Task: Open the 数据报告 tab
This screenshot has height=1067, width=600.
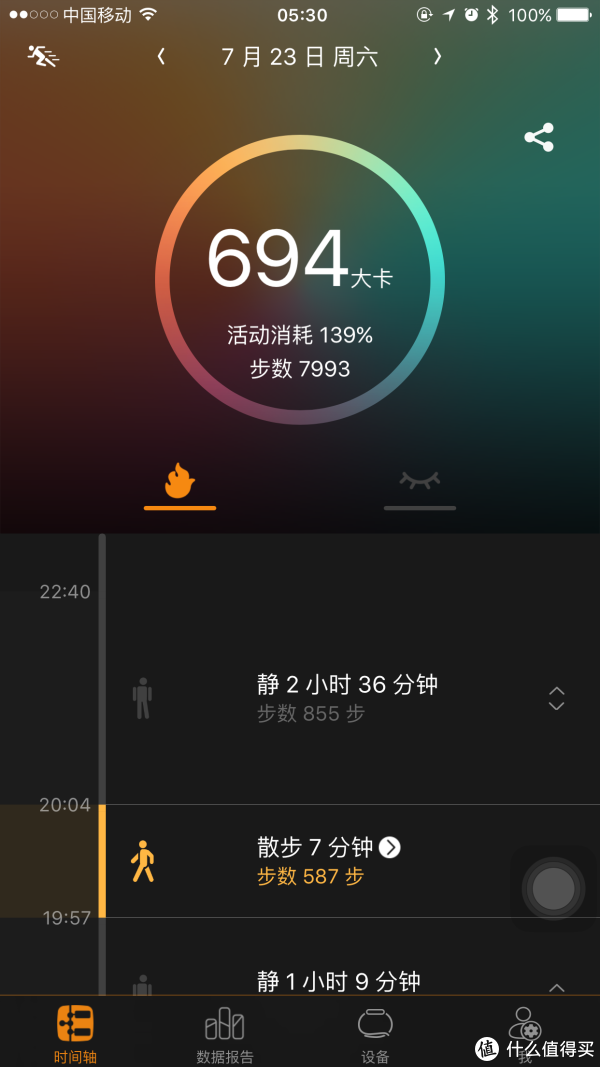Action: click(224, 1034)
